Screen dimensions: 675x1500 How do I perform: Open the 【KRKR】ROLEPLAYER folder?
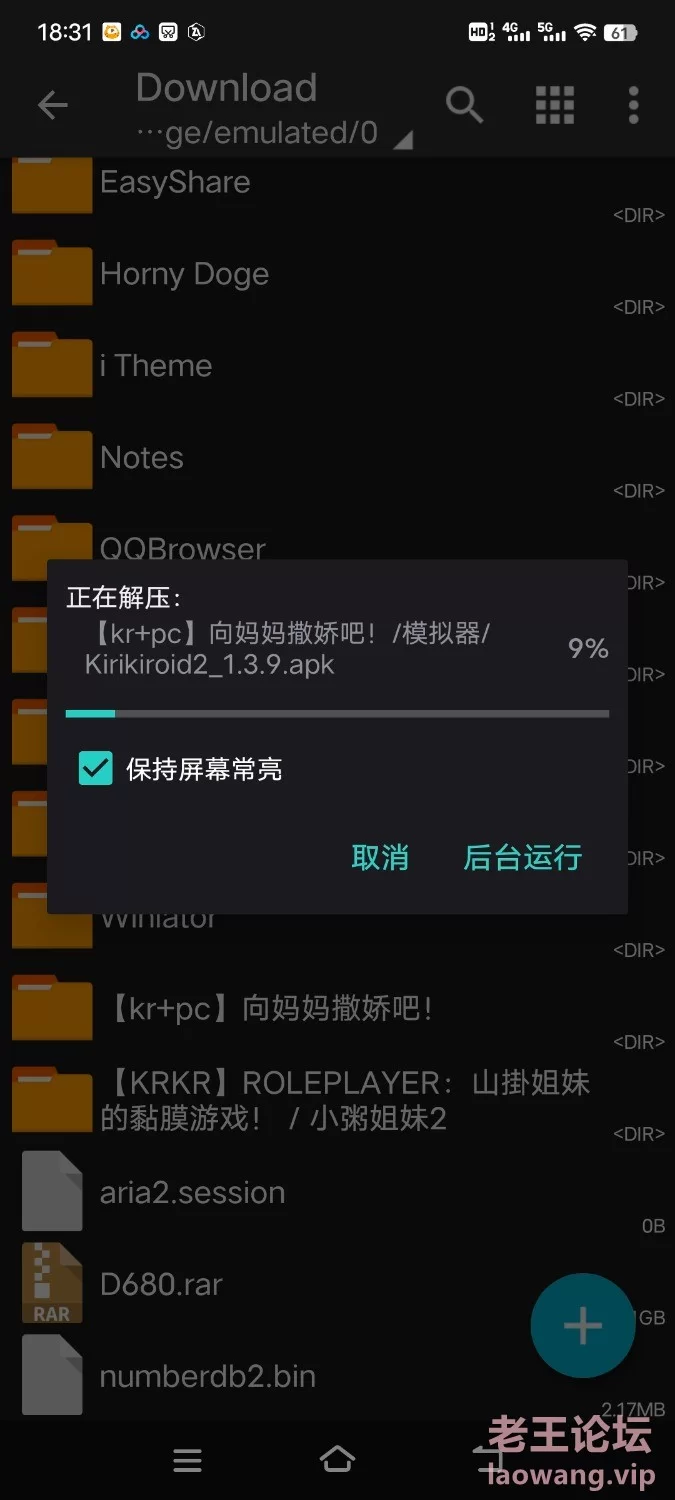(337, 1100)
